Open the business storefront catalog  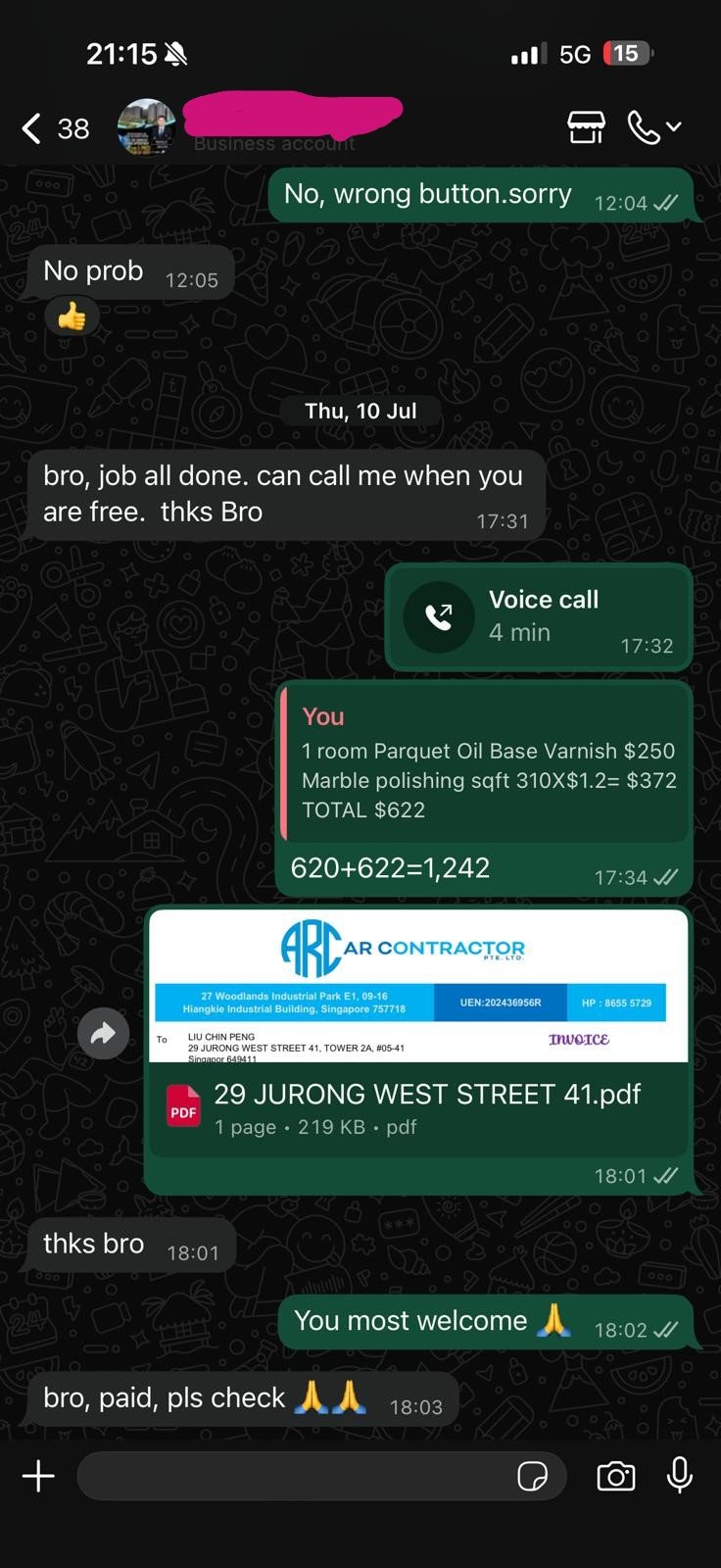586,127
